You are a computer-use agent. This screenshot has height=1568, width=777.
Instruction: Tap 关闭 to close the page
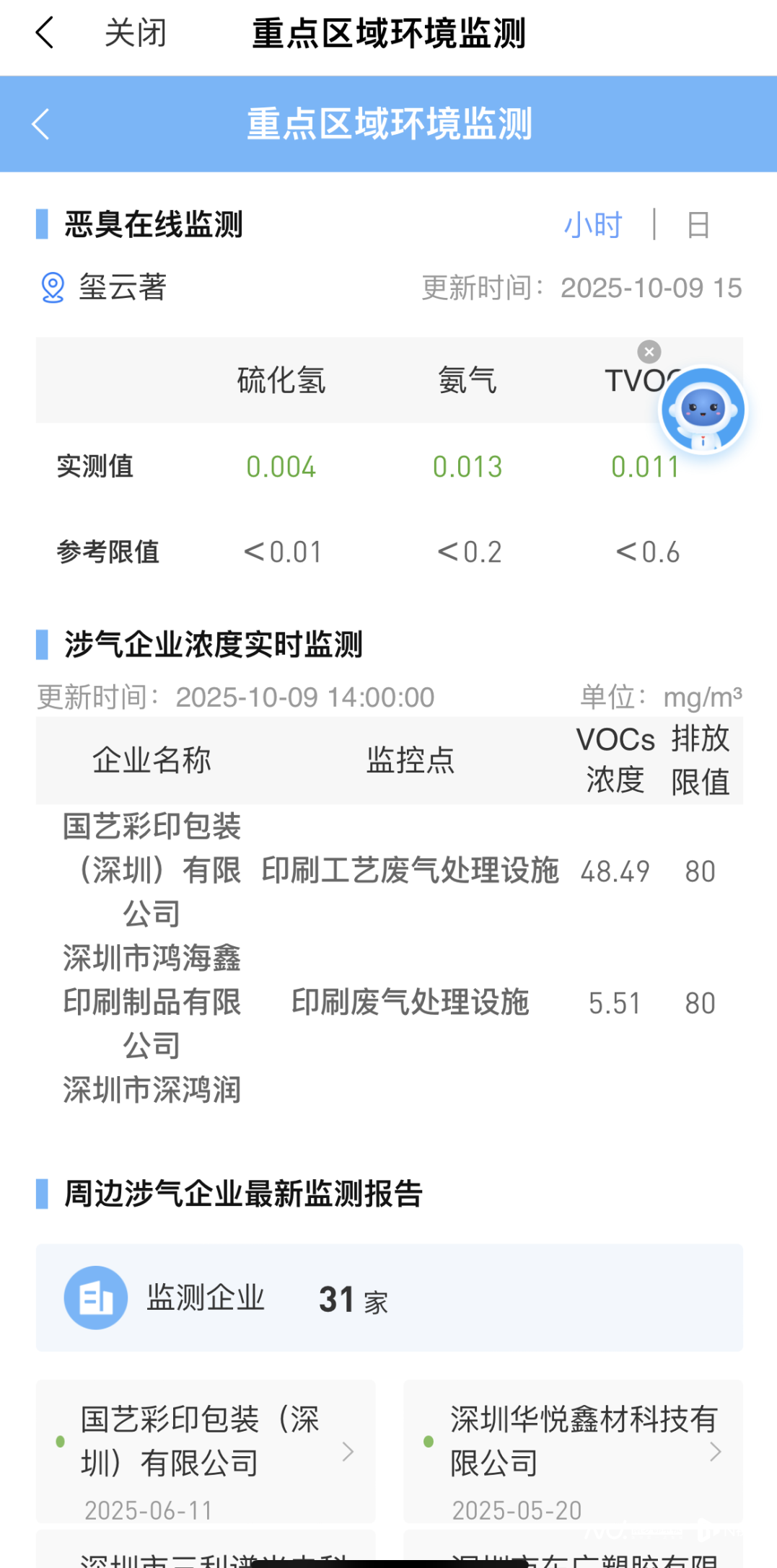click(135, 33)
